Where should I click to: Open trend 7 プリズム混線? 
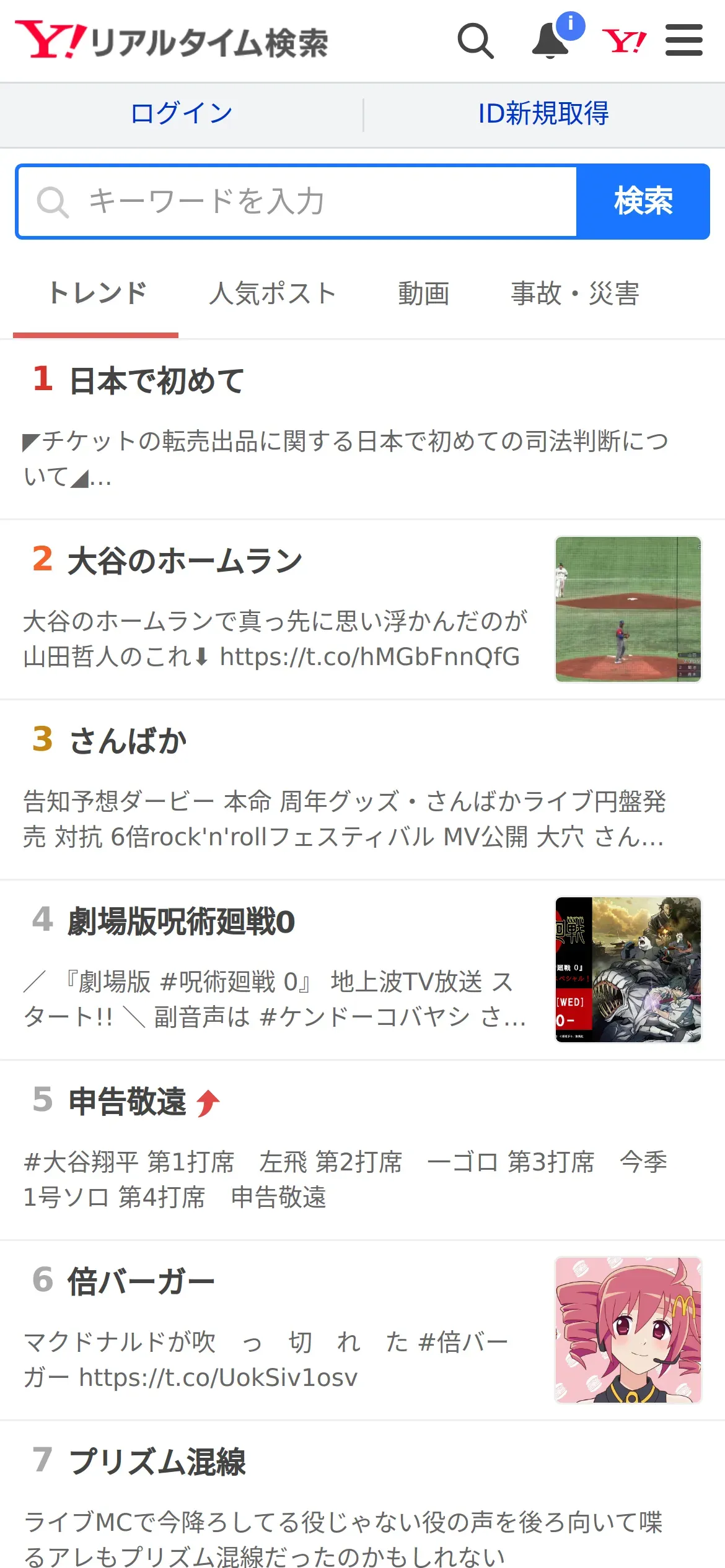click(x=157, y=1462)
